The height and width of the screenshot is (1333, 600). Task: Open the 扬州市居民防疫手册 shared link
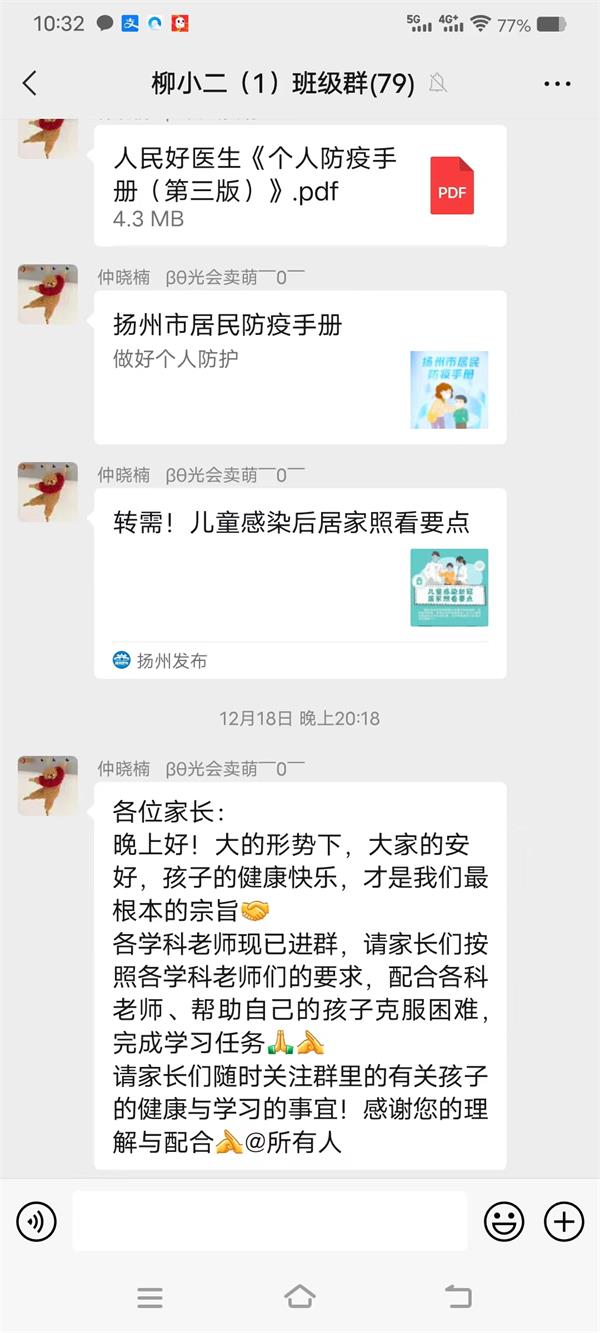(x=300, y=366)
